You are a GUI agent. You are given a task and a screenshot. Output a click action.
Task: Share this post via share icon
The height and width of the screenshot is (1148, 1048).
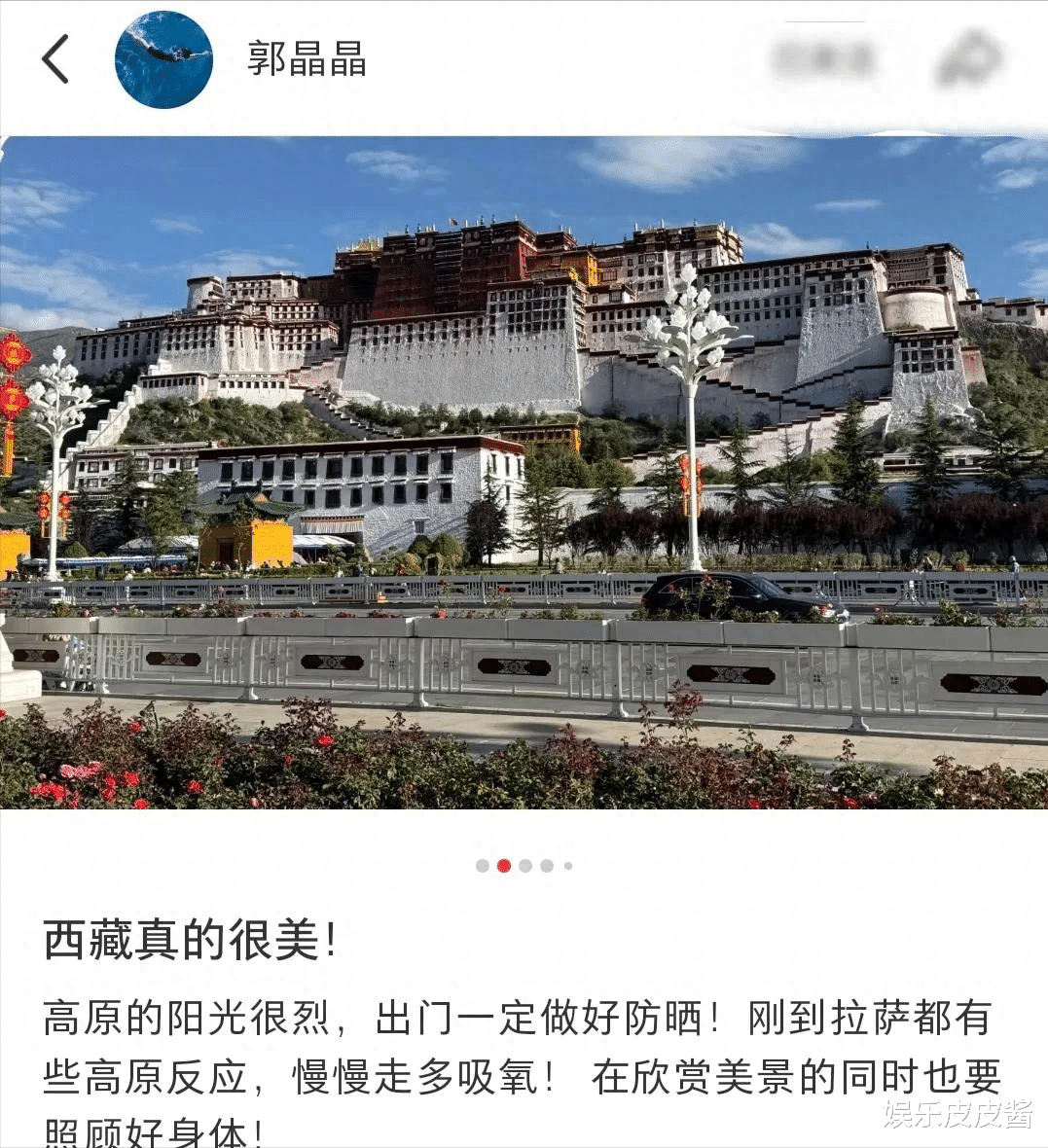coord(970,58)
